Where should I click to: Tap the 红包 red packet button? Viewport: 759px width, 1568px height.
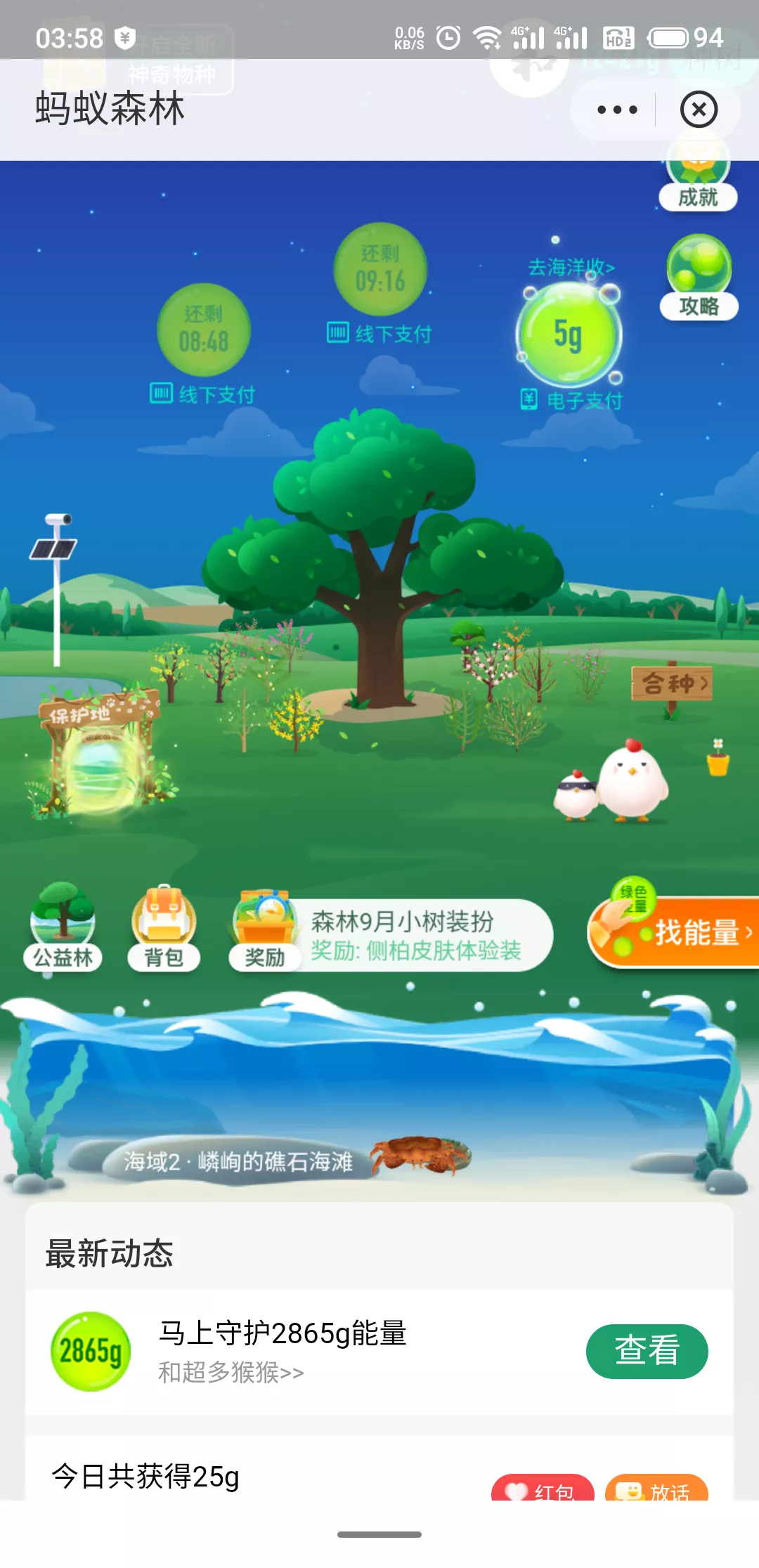point(543,1489)
